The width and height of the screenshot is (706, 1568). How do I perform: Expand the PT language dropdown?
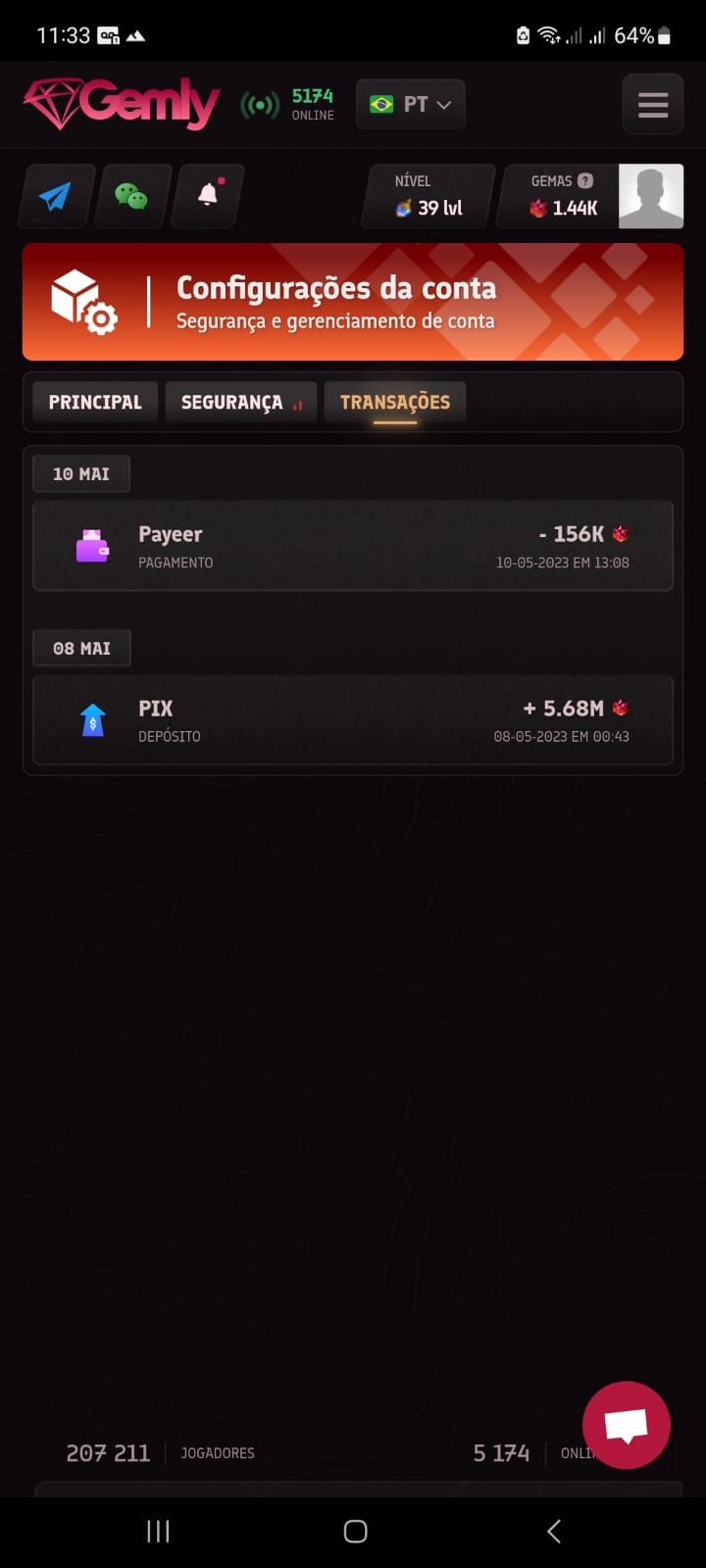pos(411,104)
